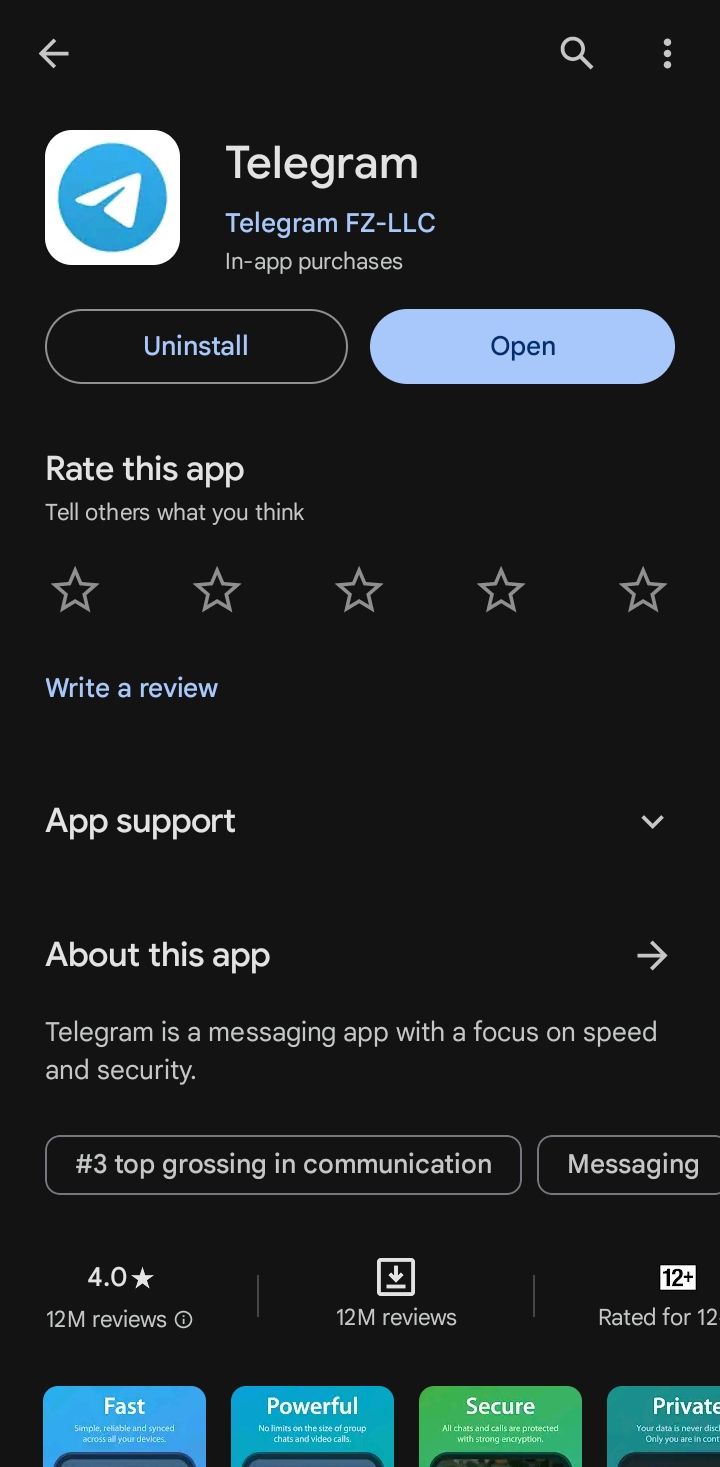720x1467 pixels.
Task: Rate the app one star
Action: (x=75, y=590)
